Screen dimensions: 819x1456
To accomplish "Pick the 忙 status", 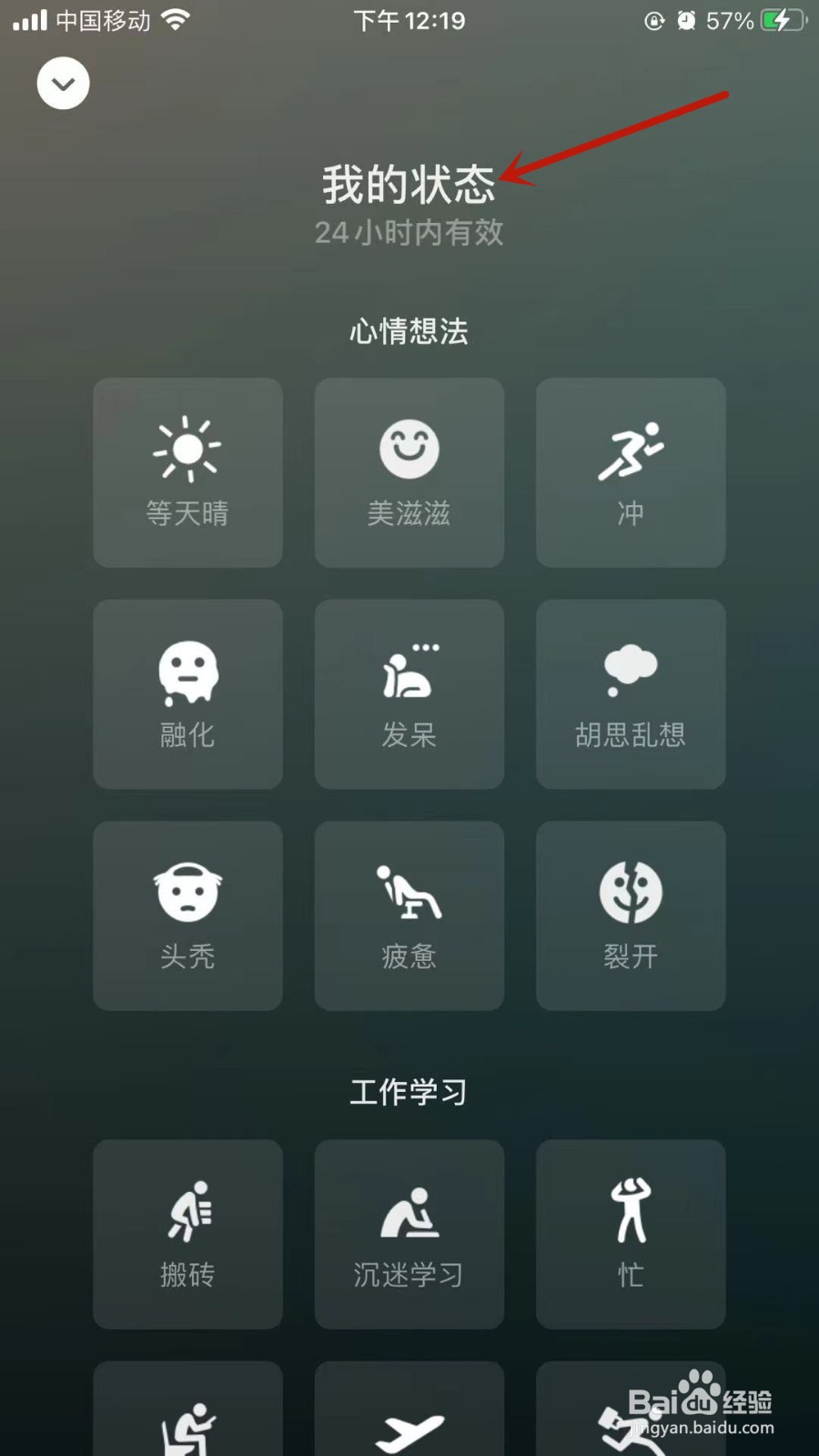I will [x=631, y=1234].
